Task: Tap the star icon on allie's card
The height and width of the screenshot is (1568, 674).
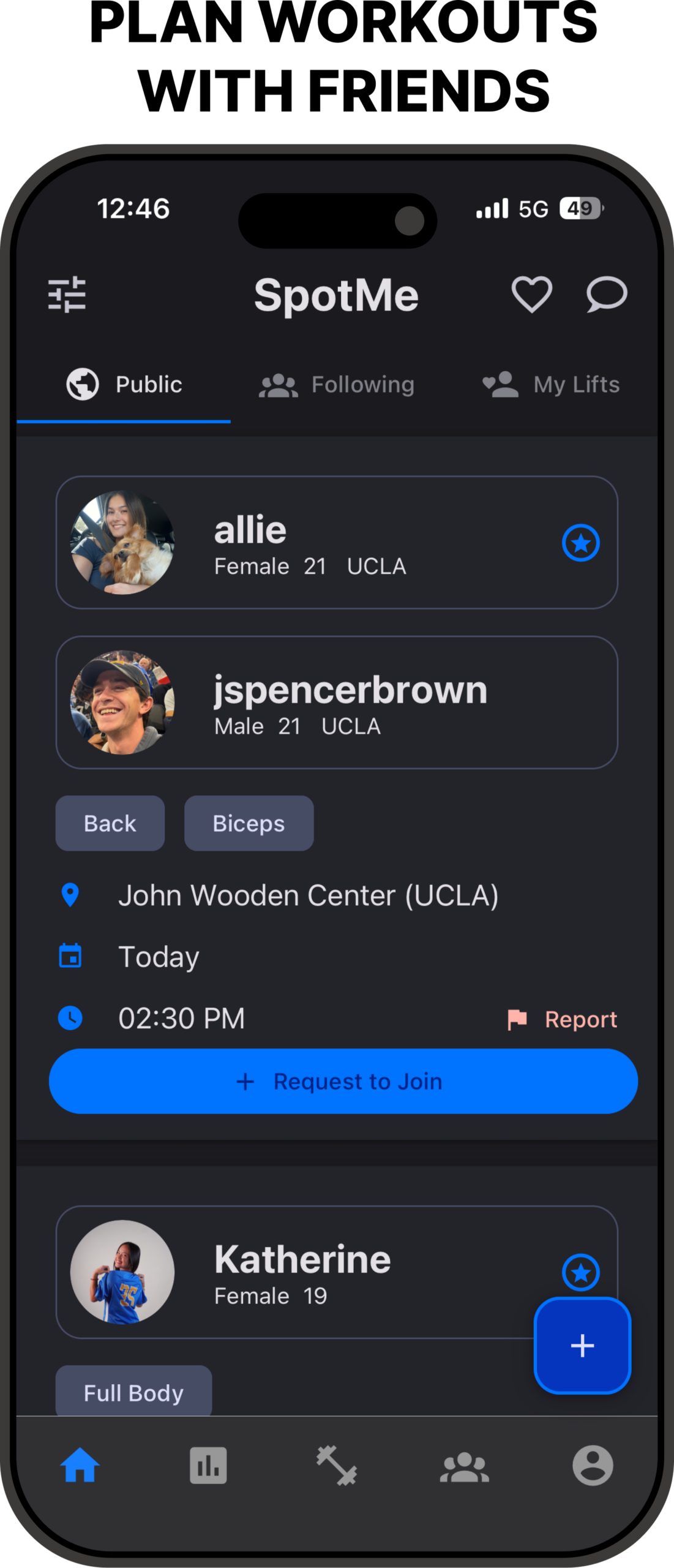Action: pos(580,543)
